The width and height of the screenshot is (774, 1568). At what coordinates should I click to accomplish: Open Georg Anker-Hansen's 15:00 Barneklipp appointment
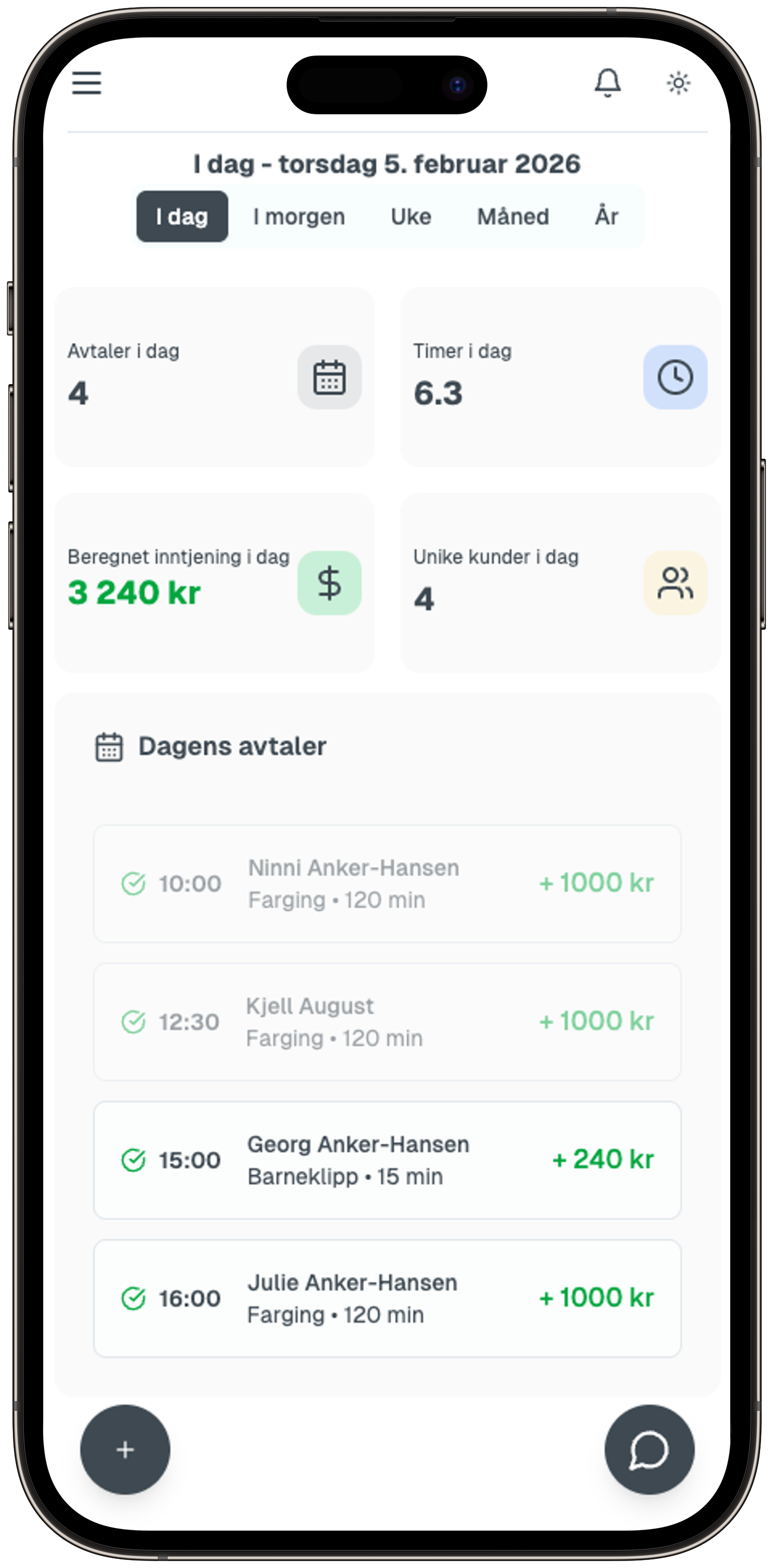pyautogui.click(x=387, y=1159)
